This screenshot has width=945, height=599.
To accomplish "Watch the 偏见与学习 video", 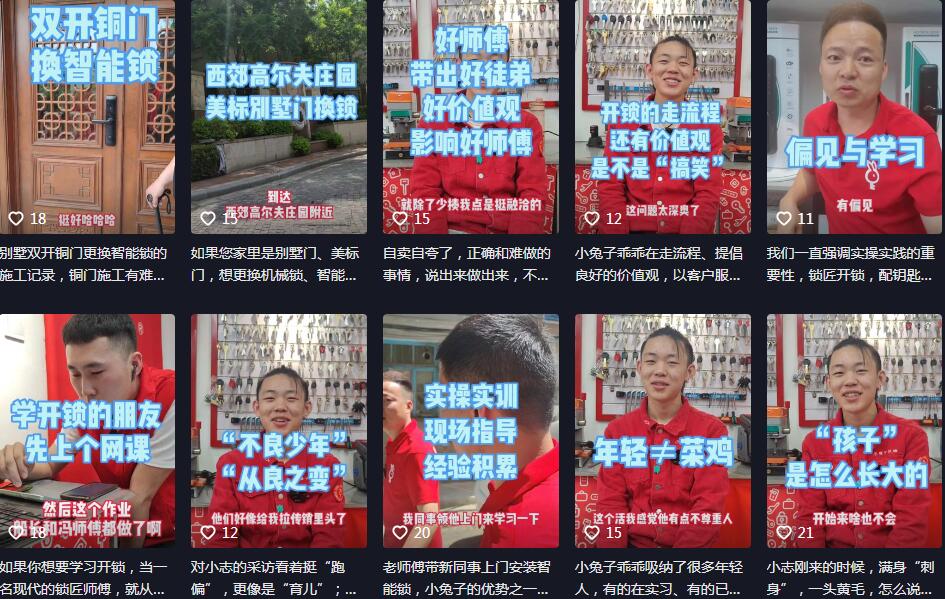I will tap(854, 115).
